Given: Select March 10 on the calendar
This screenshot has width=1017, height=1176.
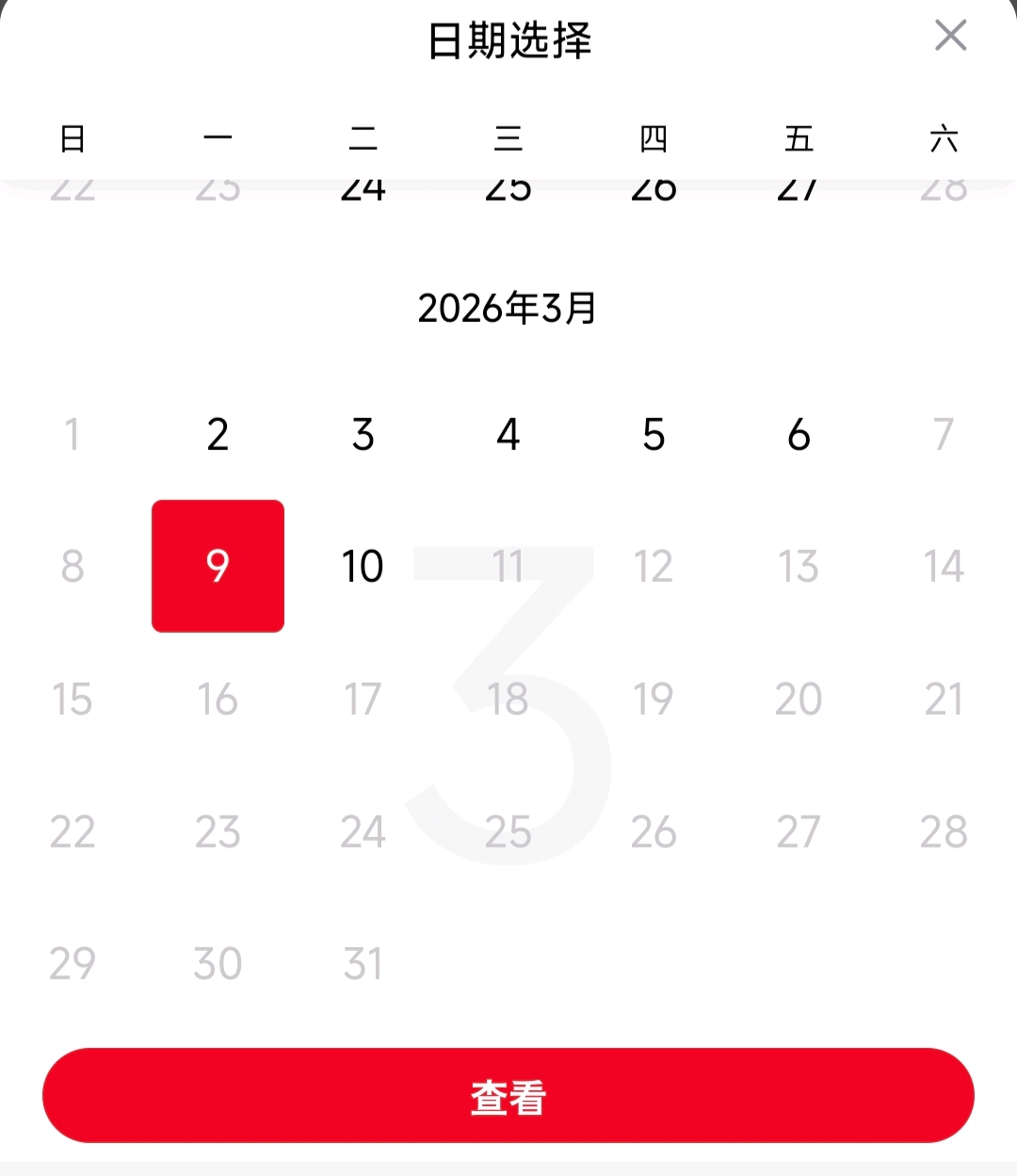Looking at the screenshot, I should (363, 566).
